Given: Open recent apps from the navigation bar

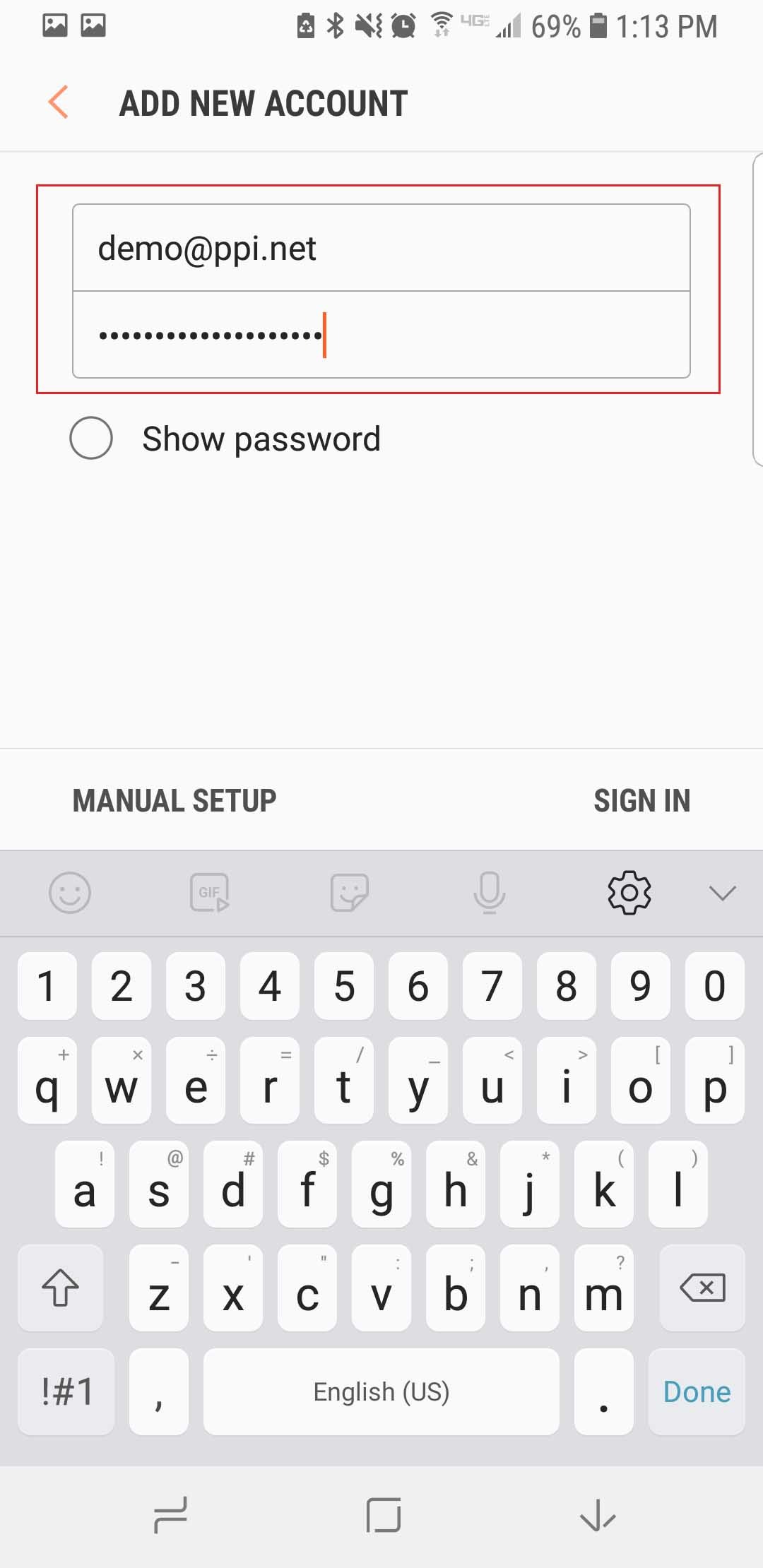Looking at the screenshot, I should click(170, 1515).
